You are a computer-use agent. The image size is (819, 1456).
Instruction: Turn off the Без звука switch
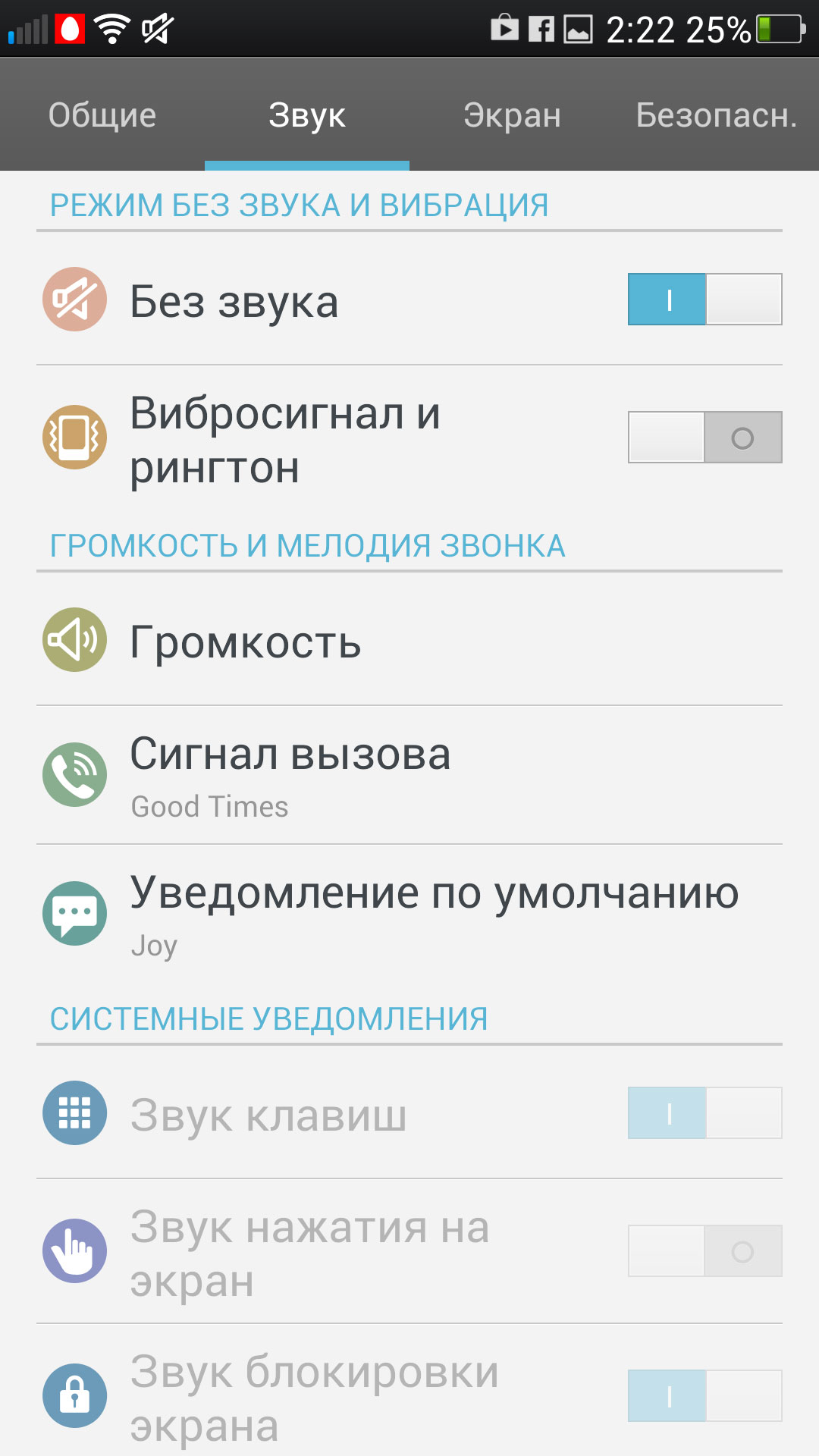tap(705, 300)
